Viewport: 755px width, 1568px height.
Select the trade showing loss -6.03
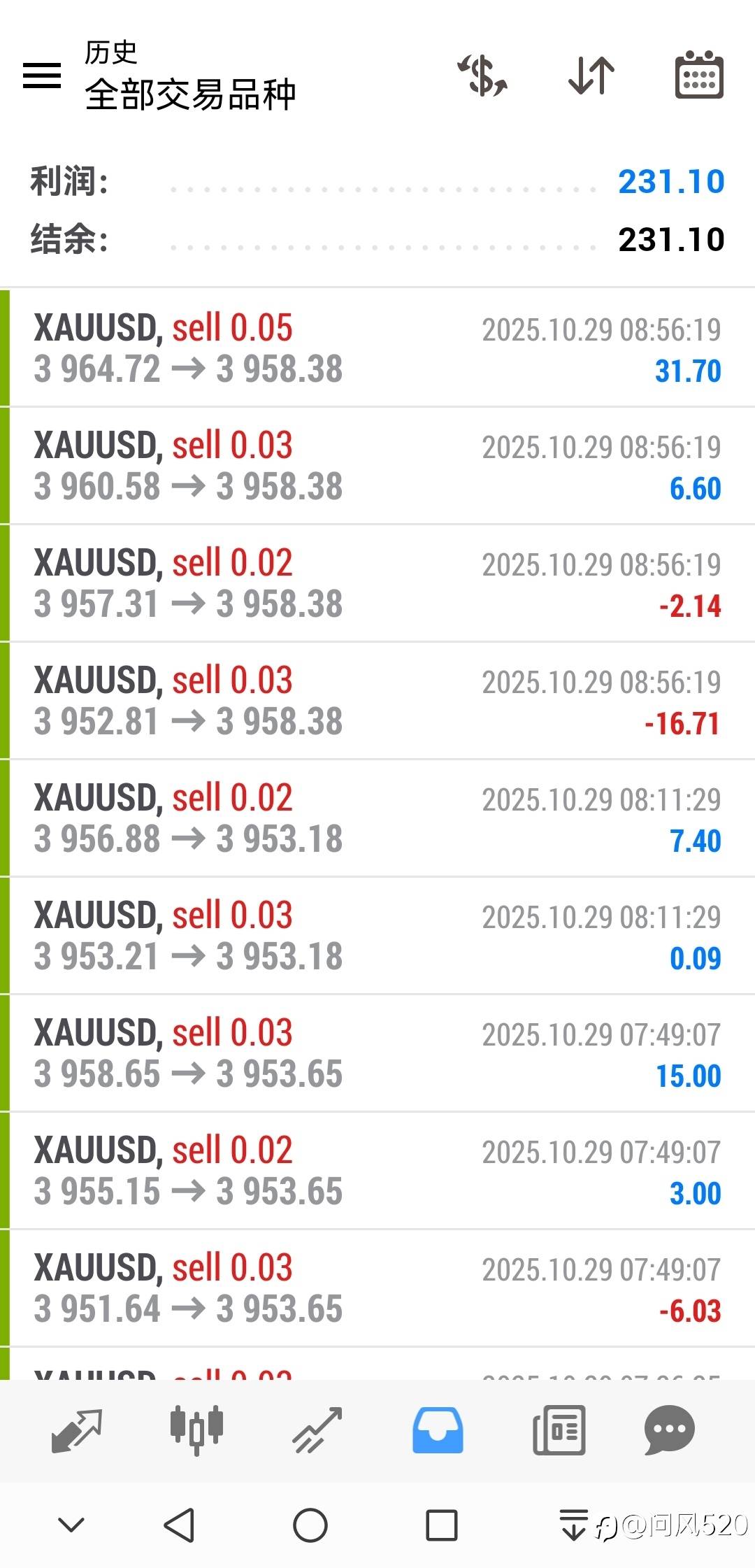377,1288
